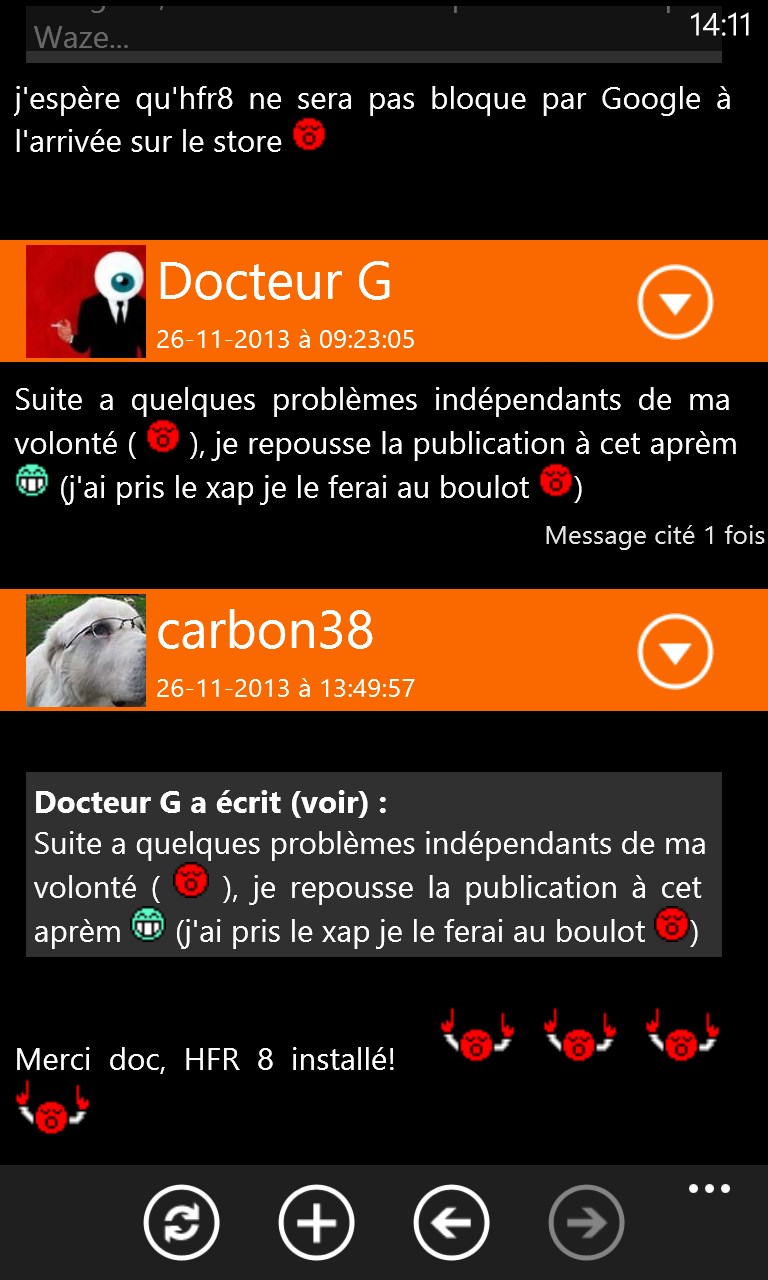Open the app bar overflow menu with three dots
This screenshot has height=1280, width=768.
709,1188
